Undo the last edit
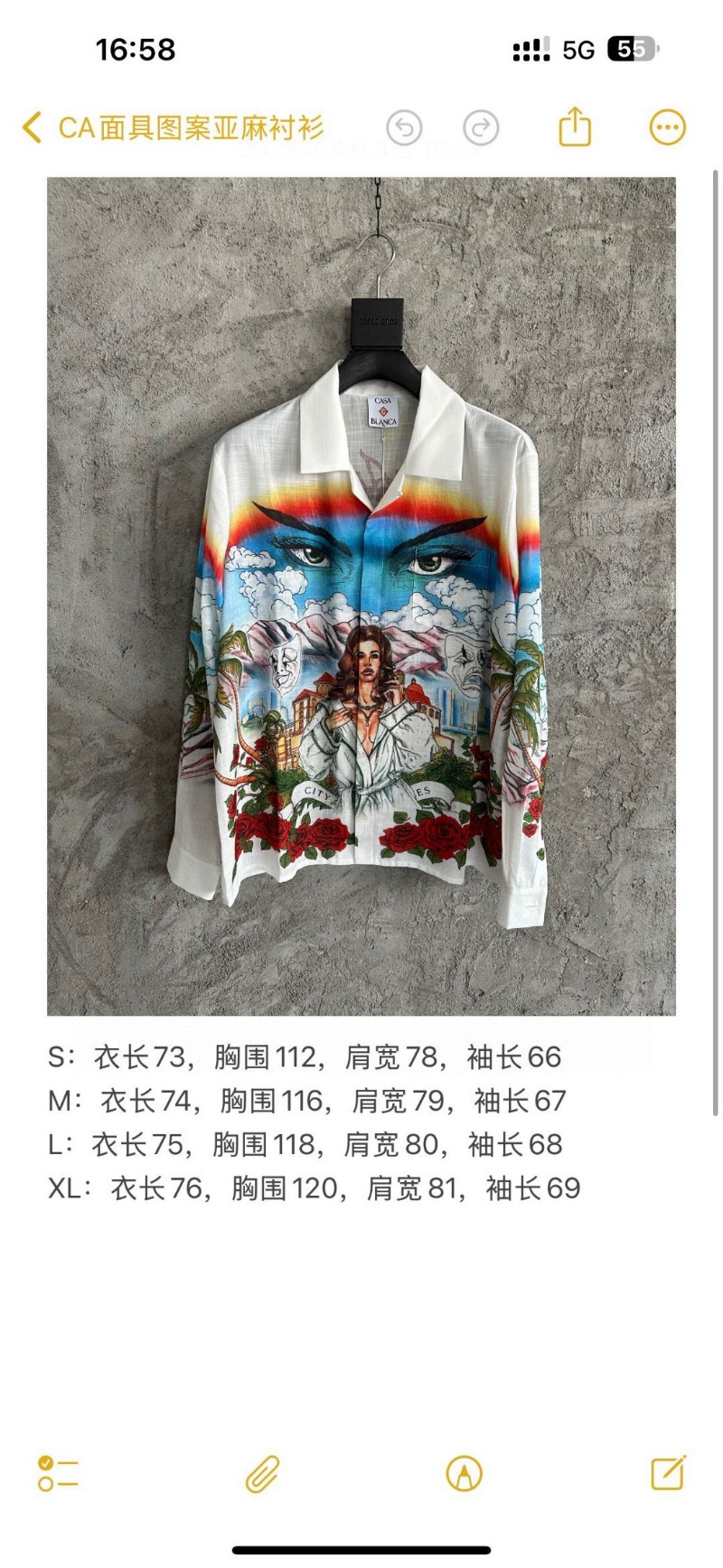The width and height of the screenshot is (723, 1568). [404, 127]
